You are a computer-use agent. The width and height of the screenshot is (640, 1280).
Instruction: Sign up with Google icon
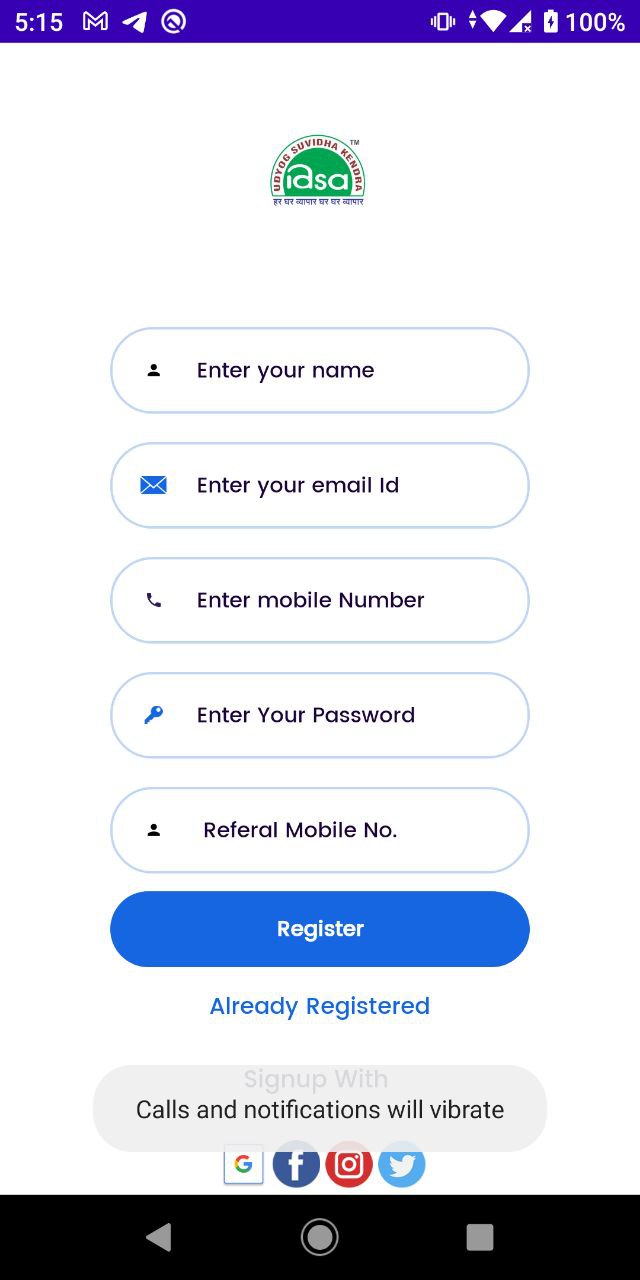point(243,1165)
